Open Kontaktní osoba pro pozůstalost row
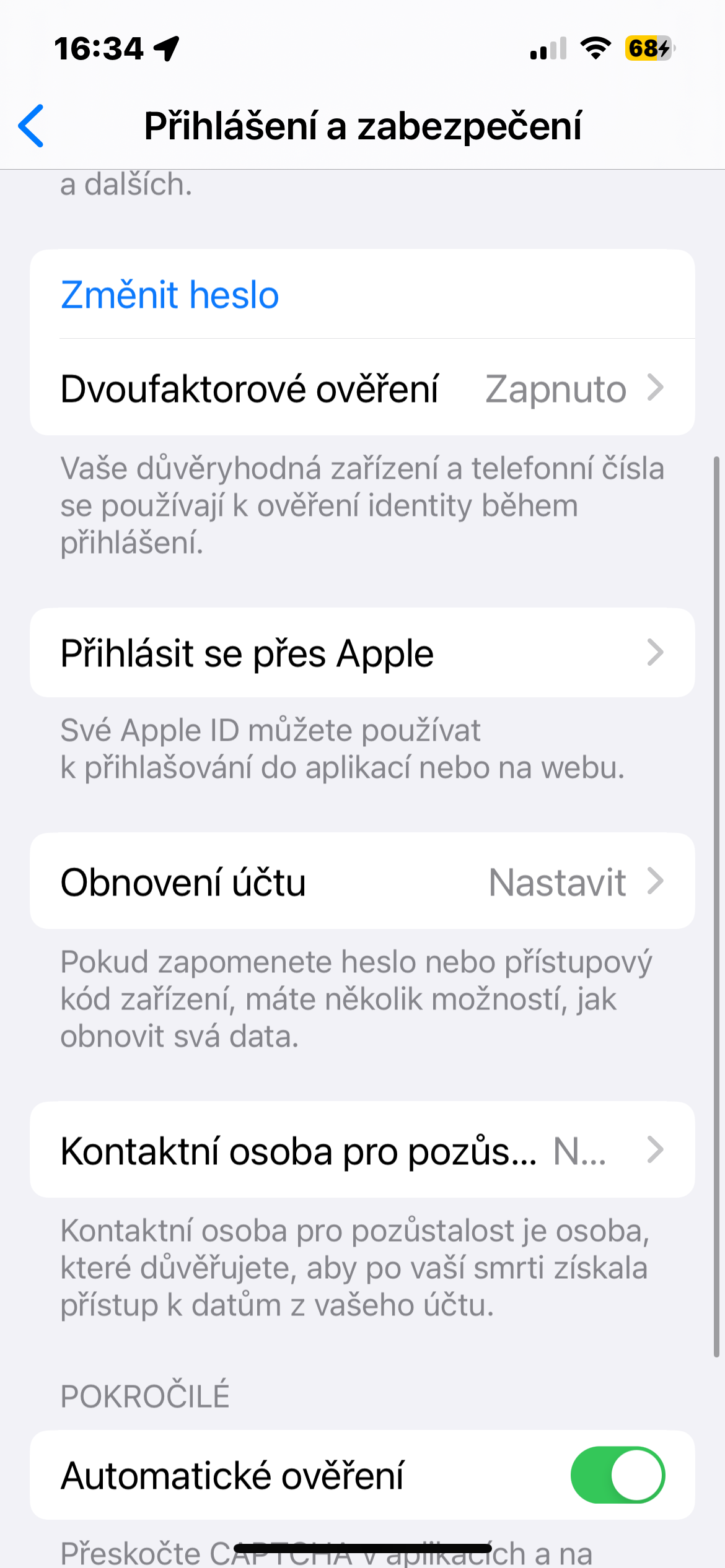The width and height of the screenshot is (725, 1568). [x=362, y=1150]
